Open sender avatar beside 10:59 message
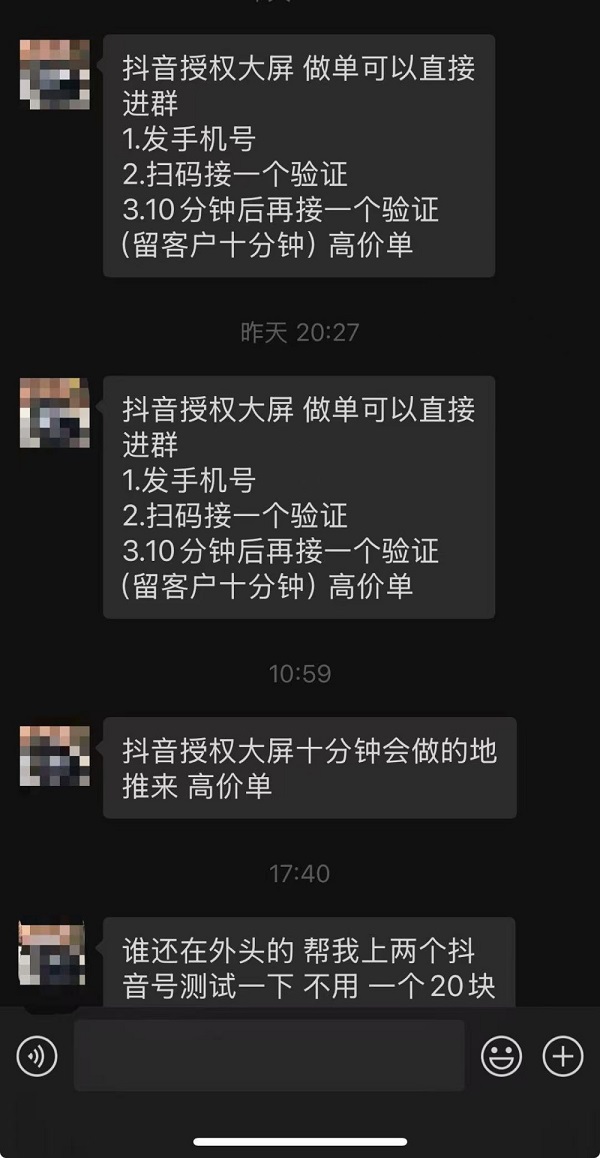 tap(54, 753)
